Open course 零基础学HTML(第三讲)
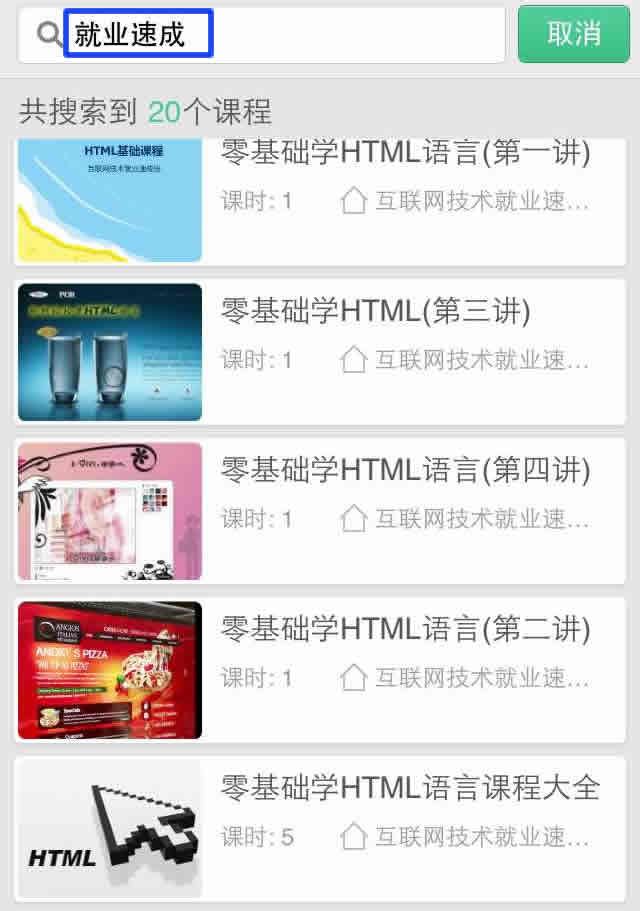This screenshot has height=911, width=640. coord(320,352)
